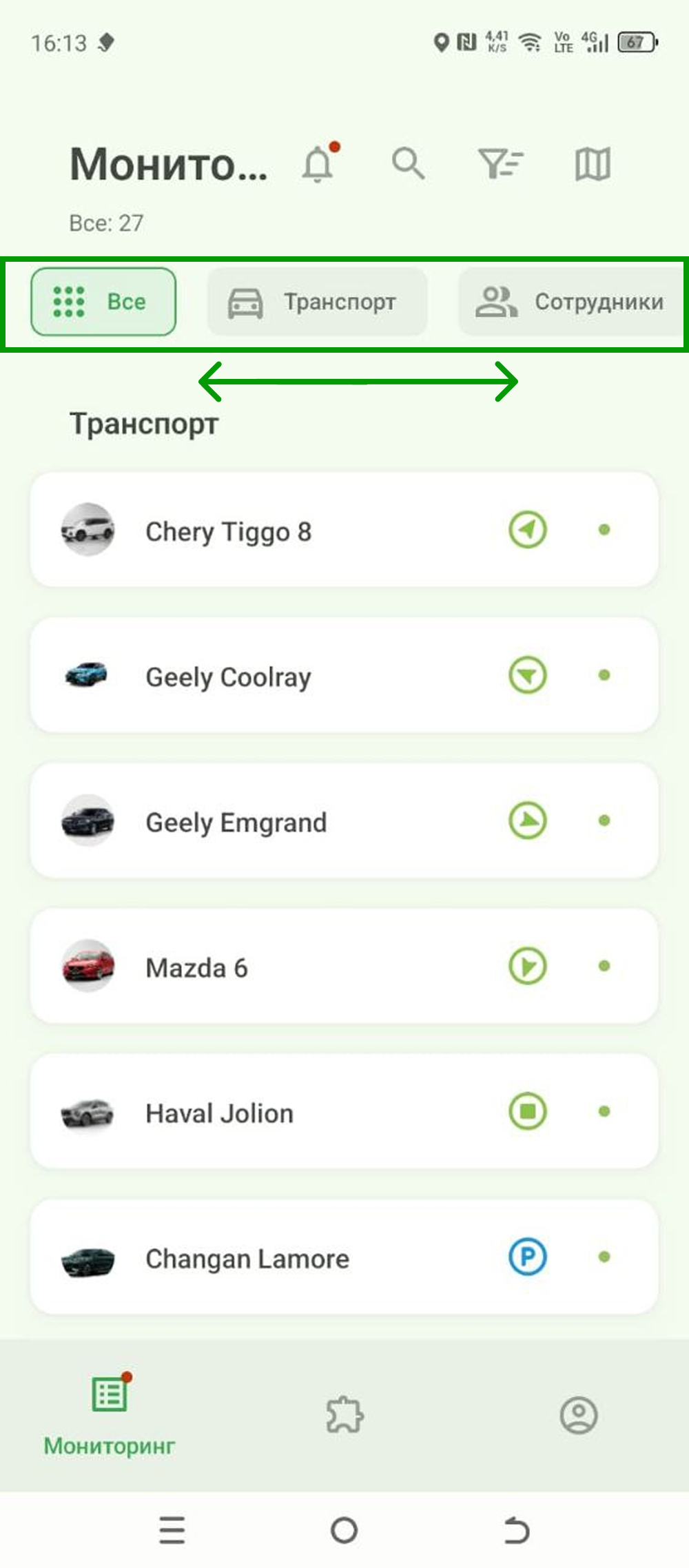Open the map view icon

[591, 164]
